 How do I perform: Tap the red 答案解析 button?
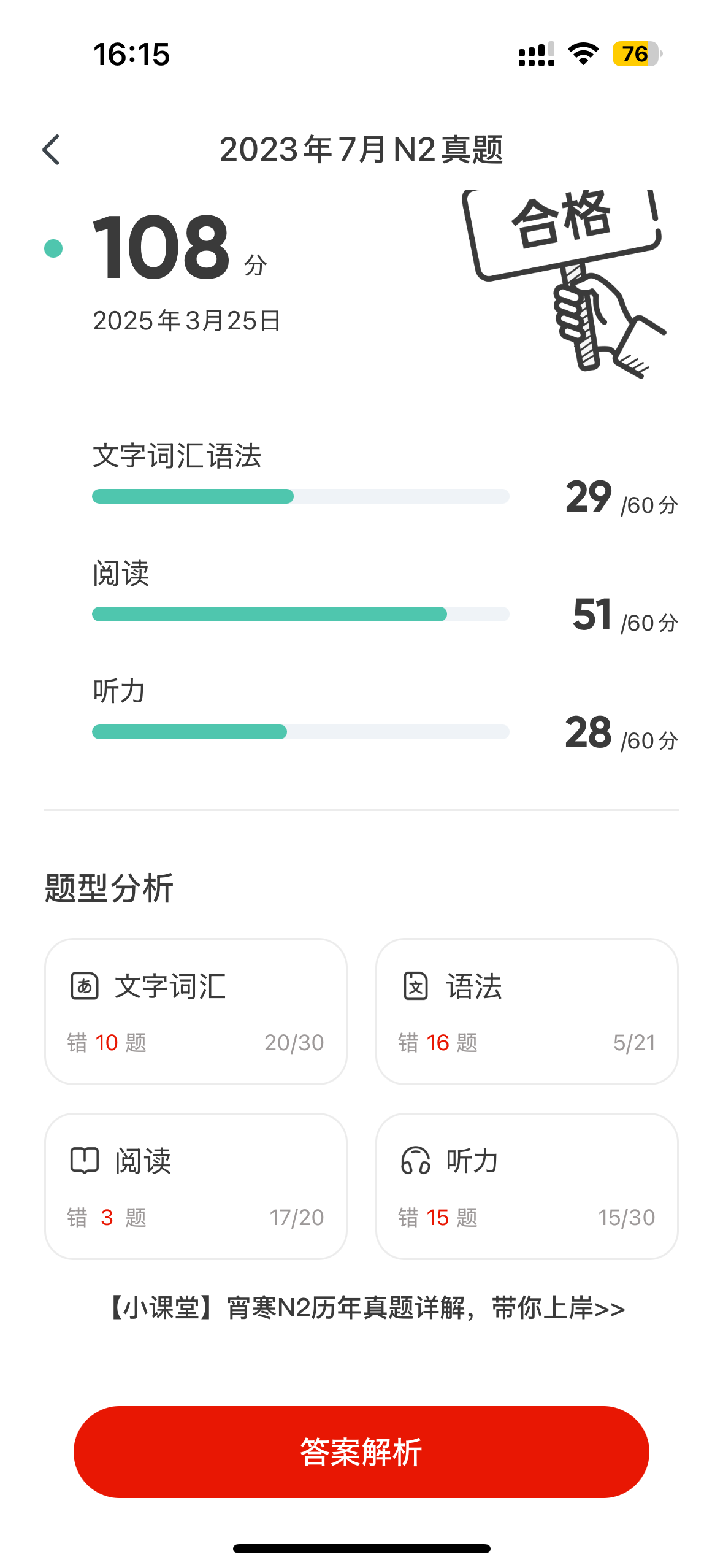pos(361,1451)
